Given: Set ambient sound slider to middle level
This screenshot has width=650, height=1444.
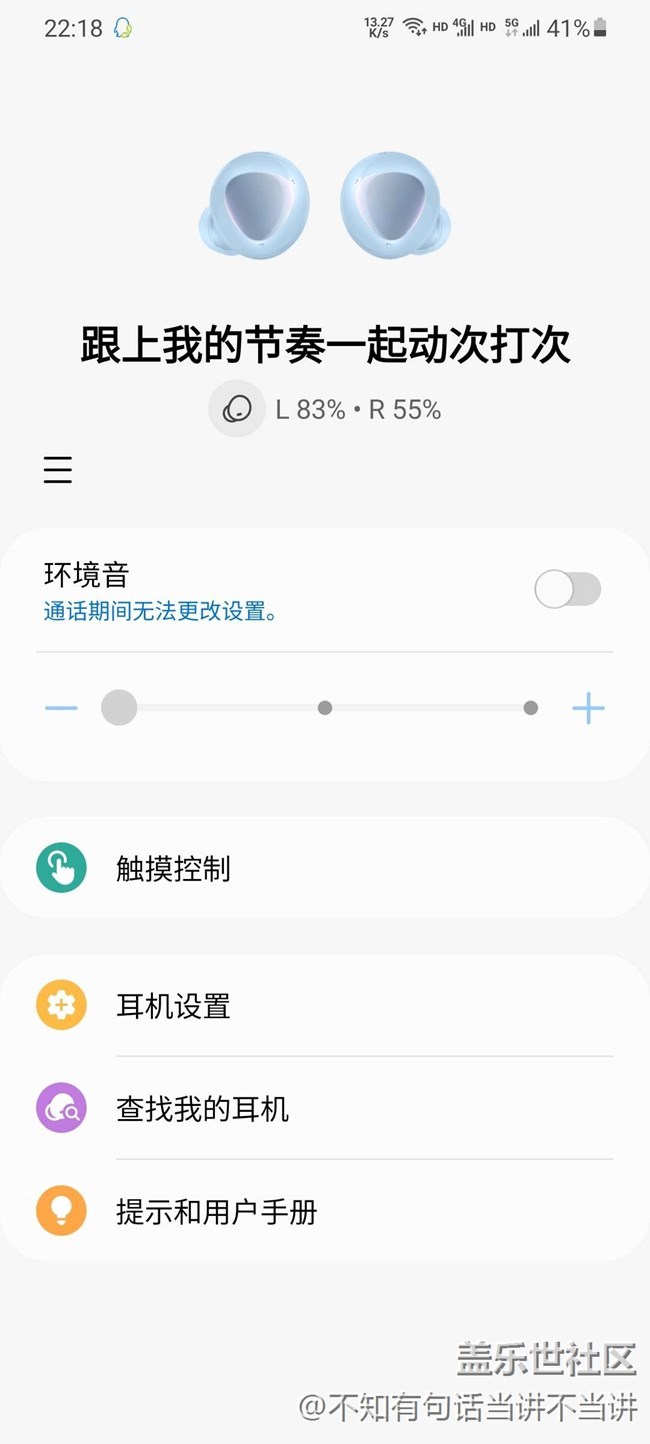Looking at the screenshot, I should (x=325, y=708).
